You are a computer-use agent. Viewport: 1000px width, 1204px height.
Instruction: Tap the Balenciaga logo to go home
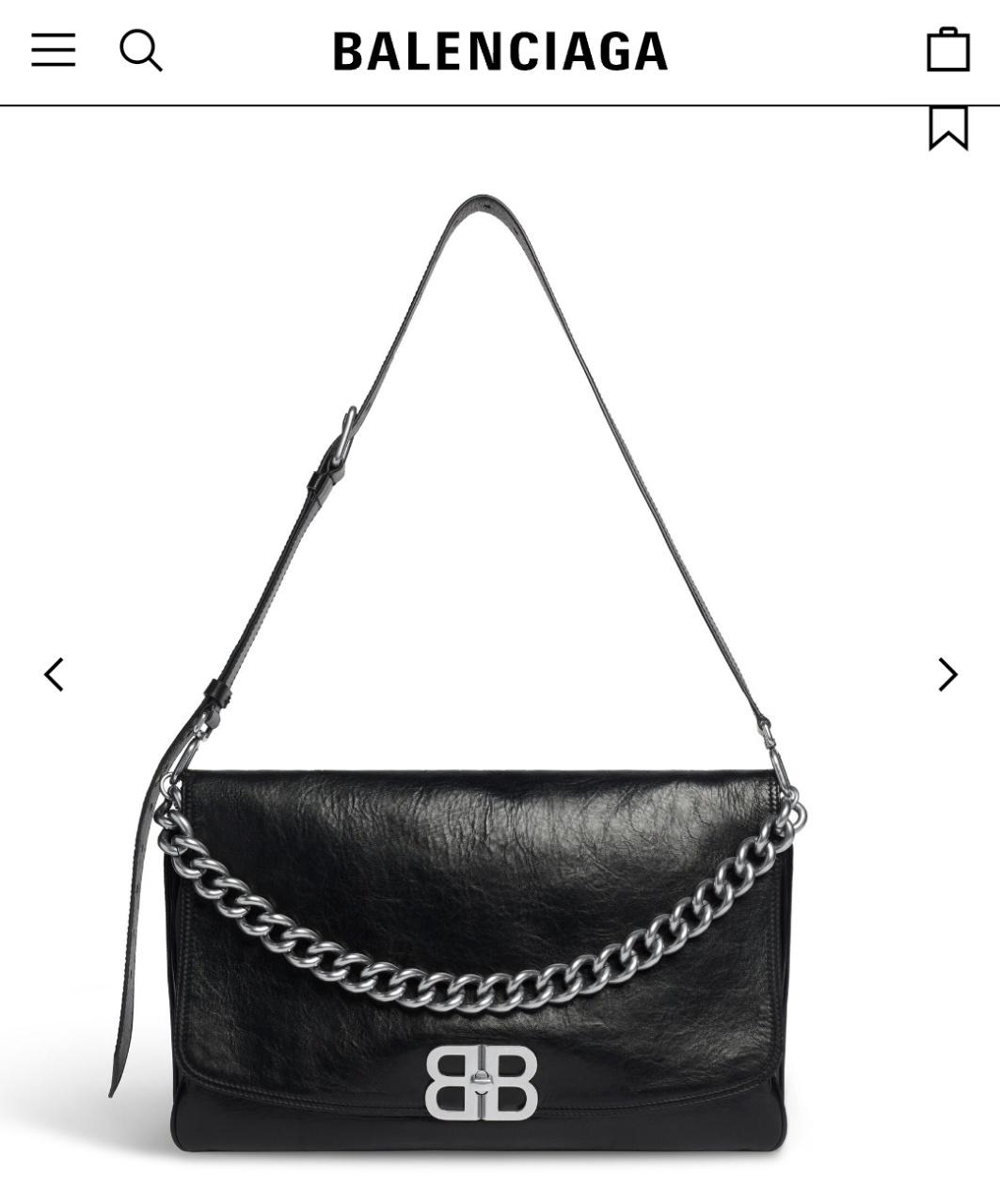tap(500, 52)
